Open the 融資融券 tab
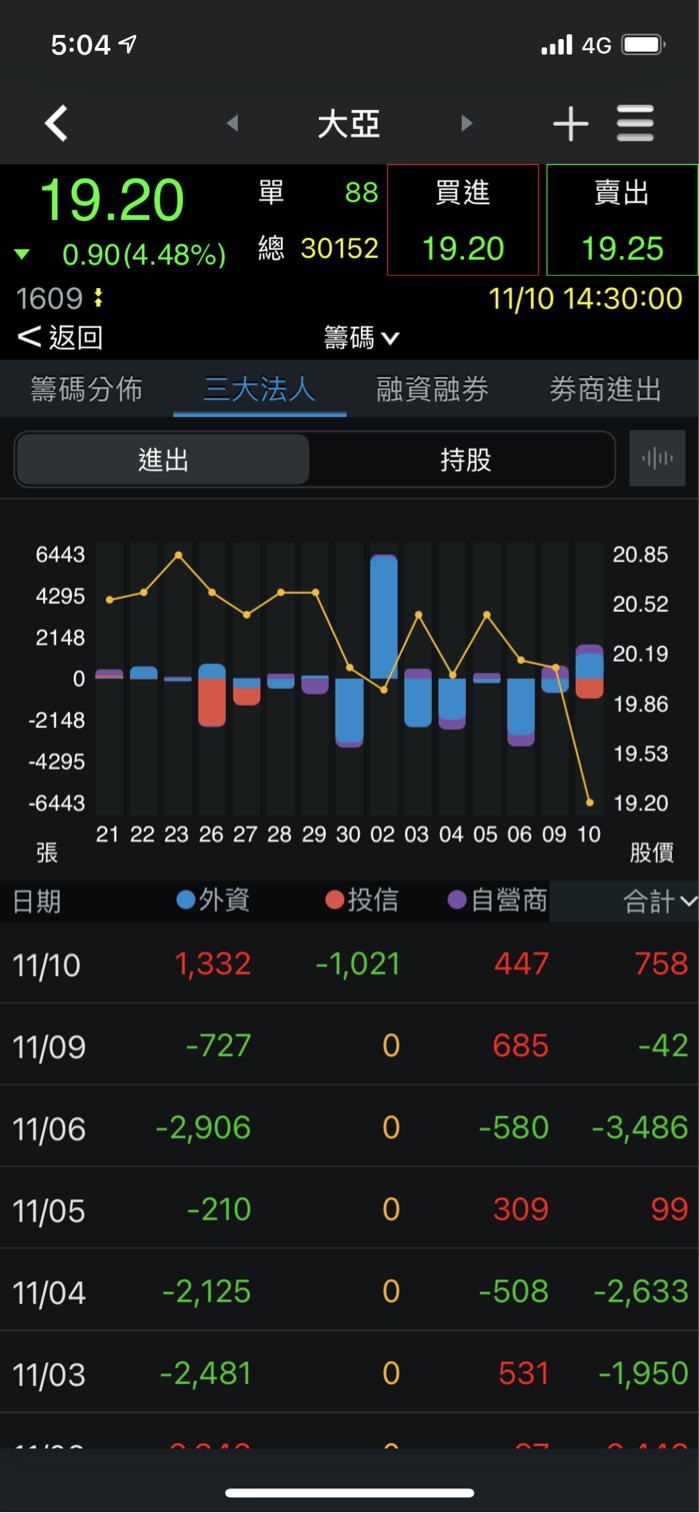The width and height of the screenshot is (699, 1513). click(432, 390)
